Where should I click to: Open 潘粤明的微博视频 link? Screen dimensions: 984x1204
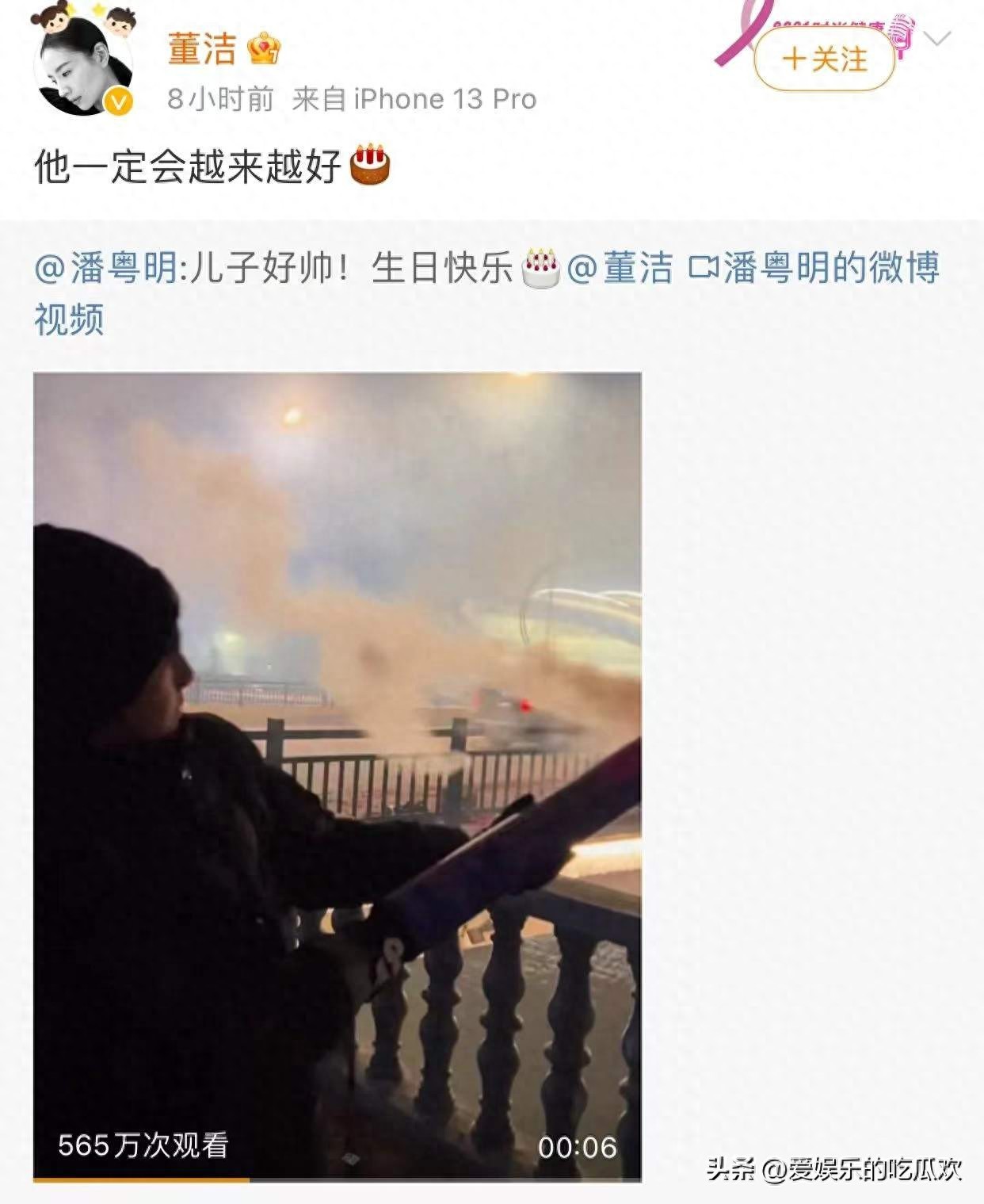(x=816, y=268)
